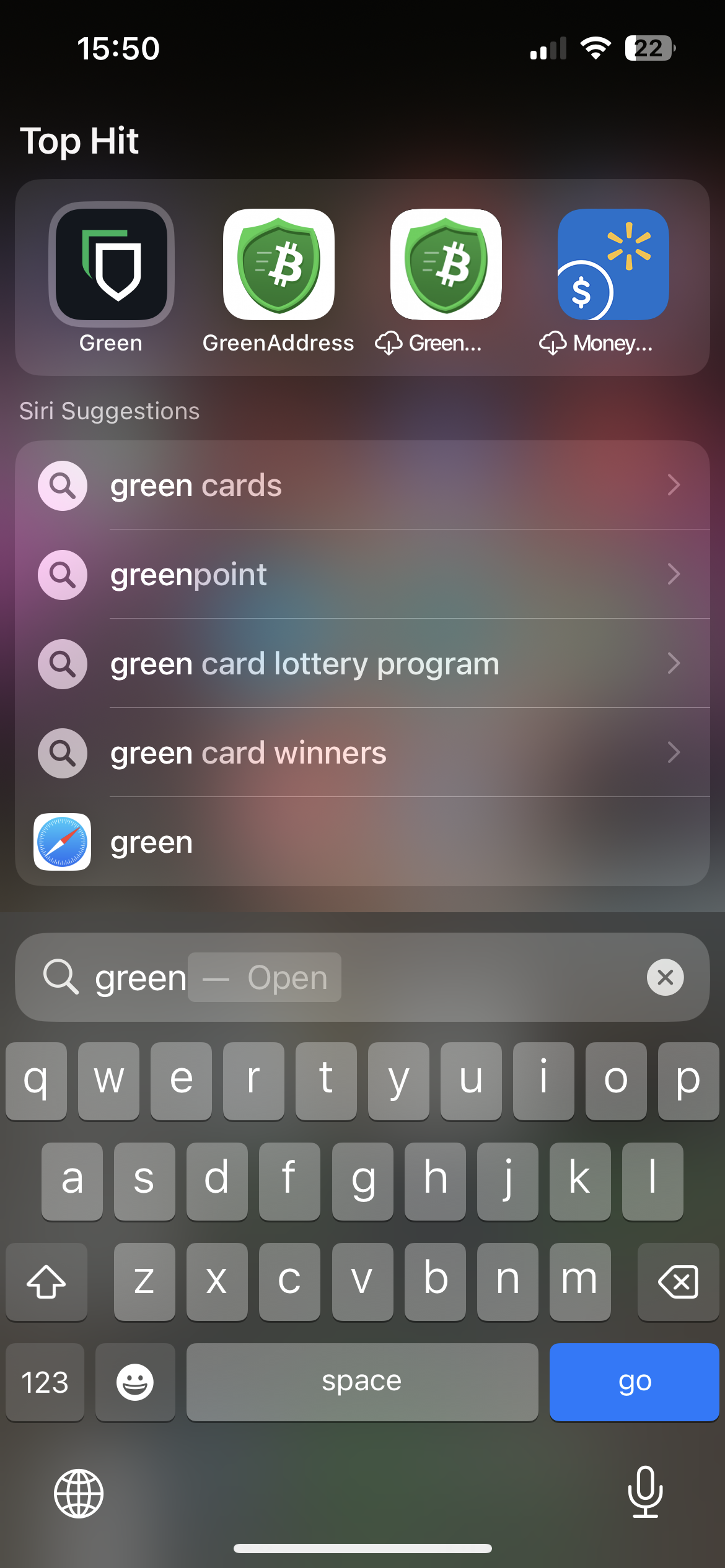The image size is (725, 1568).
Task: Start dictation with the microphone
Action: point(645,1492)
